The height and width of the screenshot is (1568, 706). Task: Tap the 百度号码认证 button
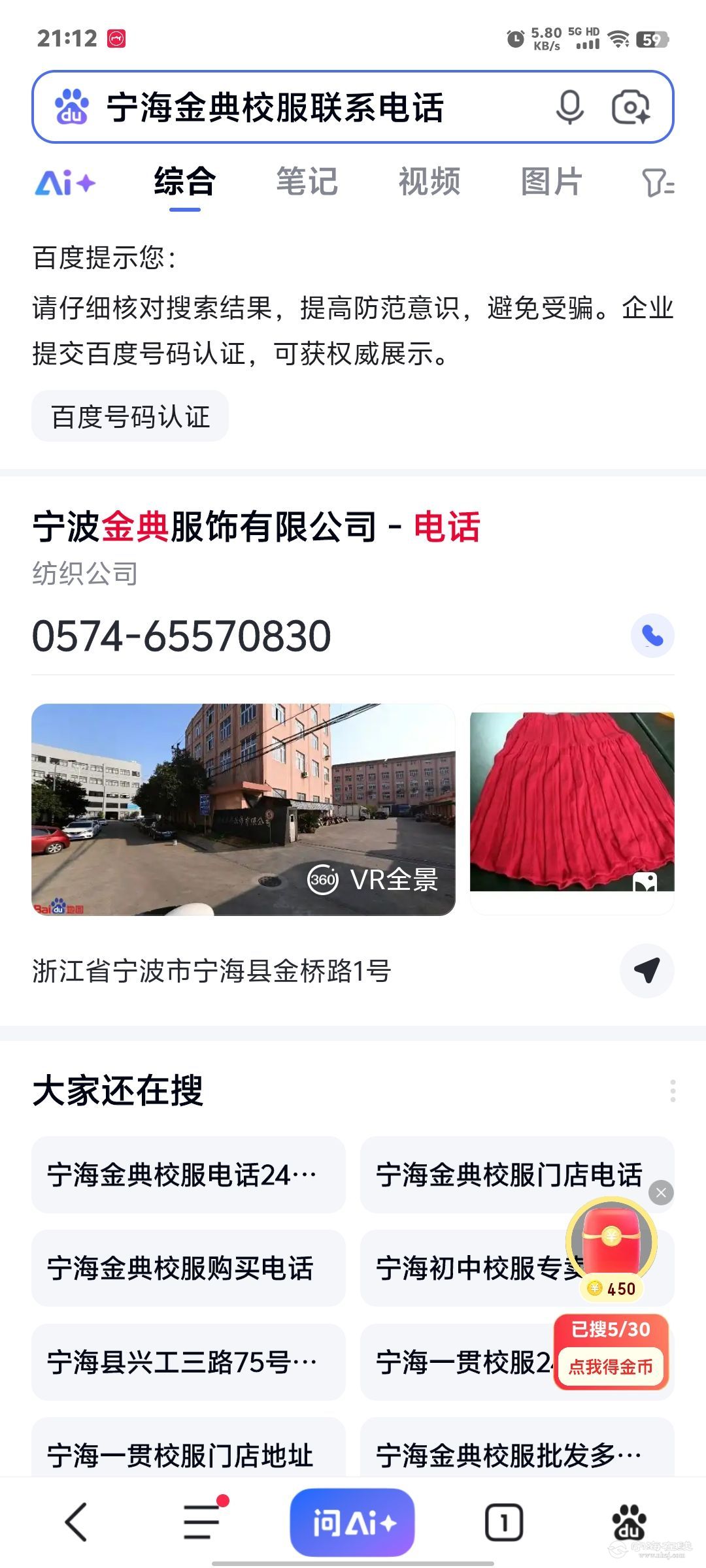point(130,416)
